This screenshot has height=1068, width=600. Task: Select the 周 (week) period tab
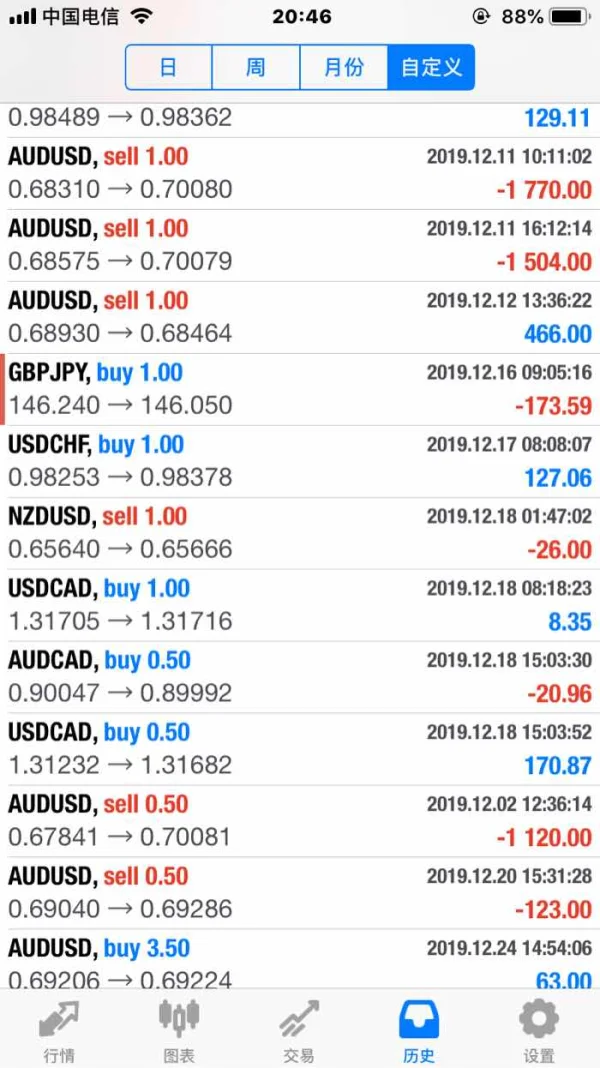[x=255, y=68]
